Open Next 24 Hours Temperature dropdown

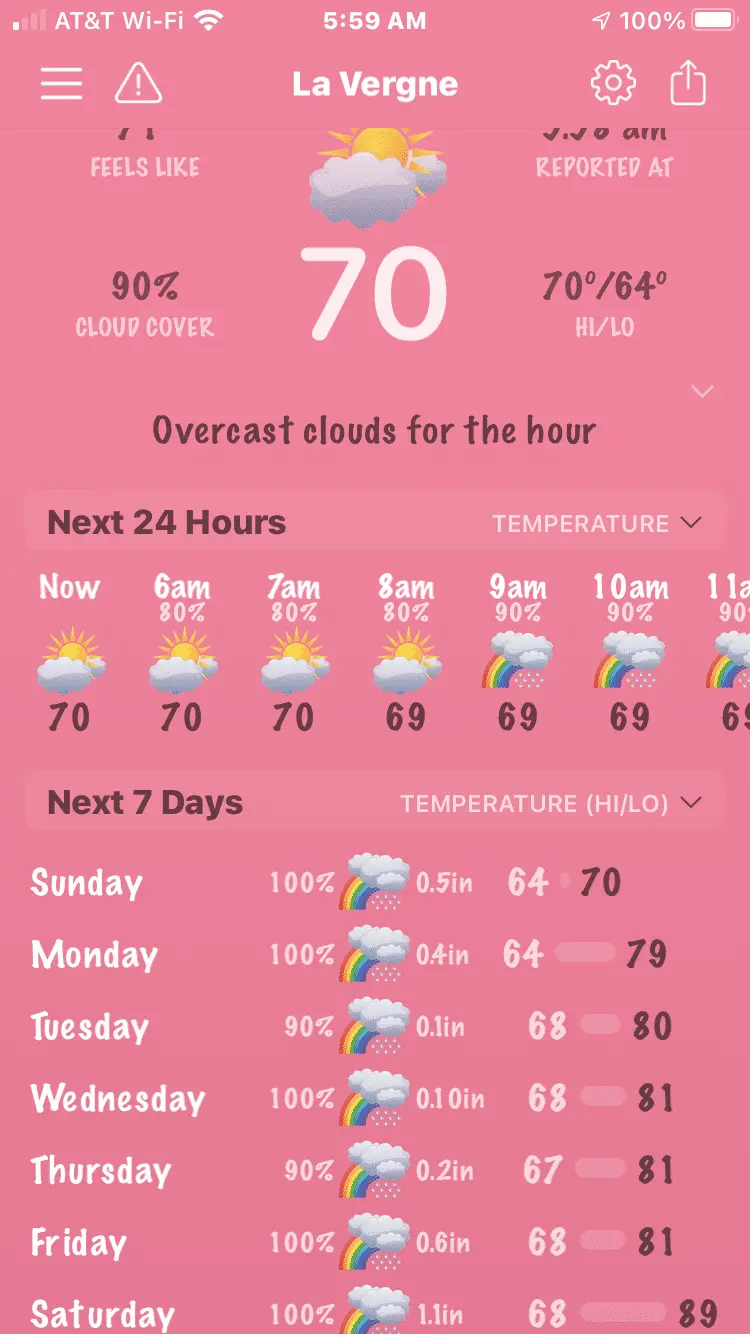(597, 523)
